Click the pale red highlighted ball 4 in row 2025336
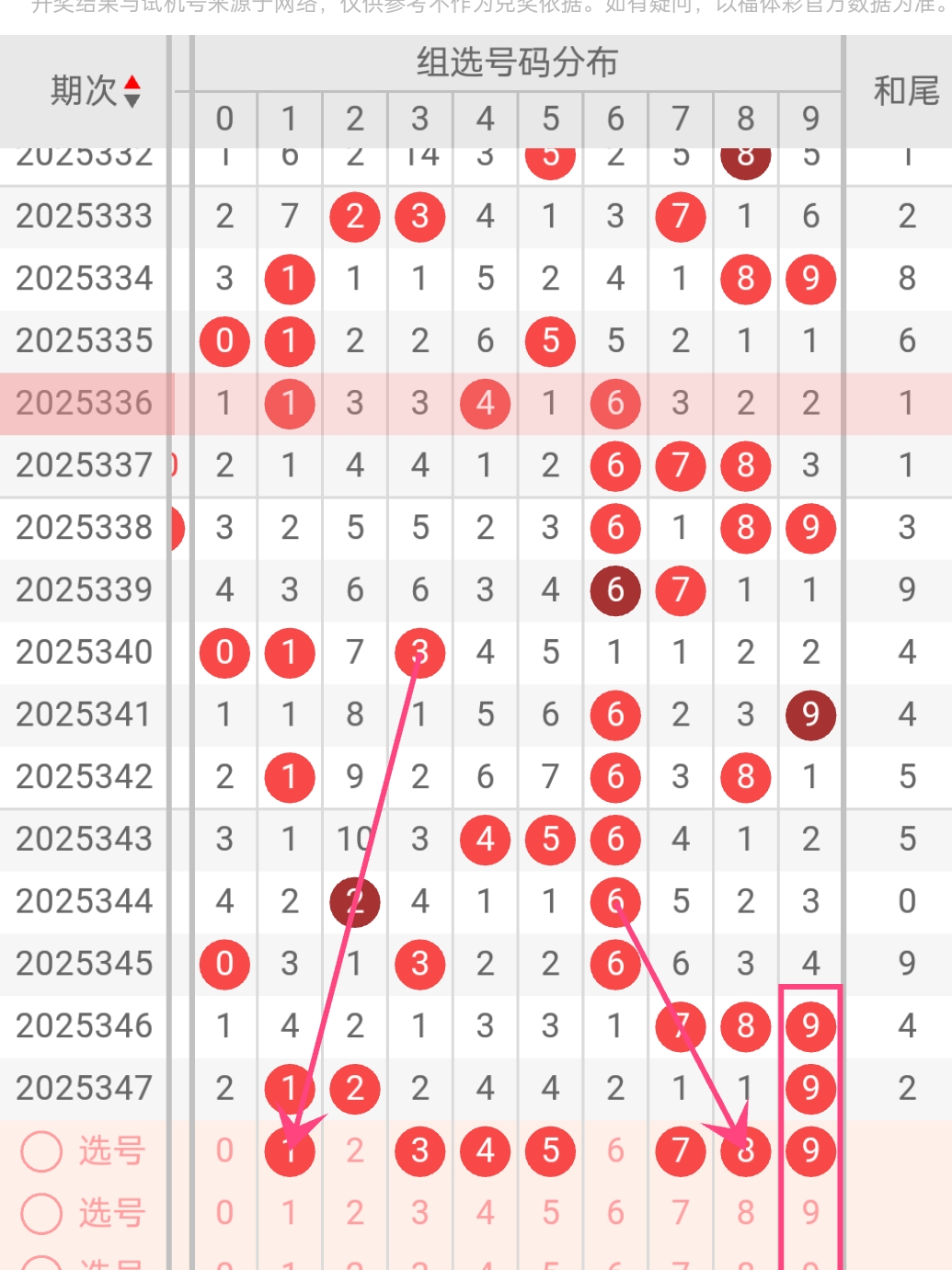The height and width of the screenshot is (1270, 952). (x=485, y=403)
